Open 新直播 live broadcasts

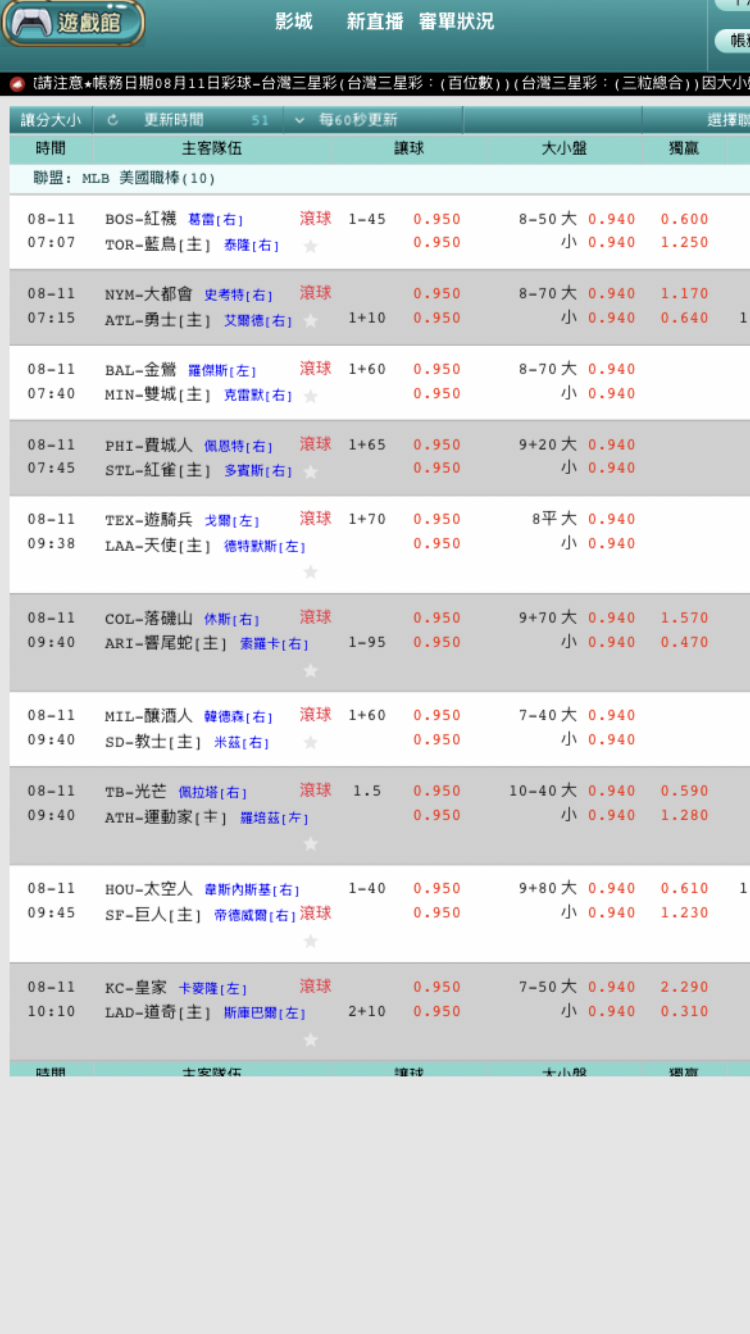[x=375, y=21]
